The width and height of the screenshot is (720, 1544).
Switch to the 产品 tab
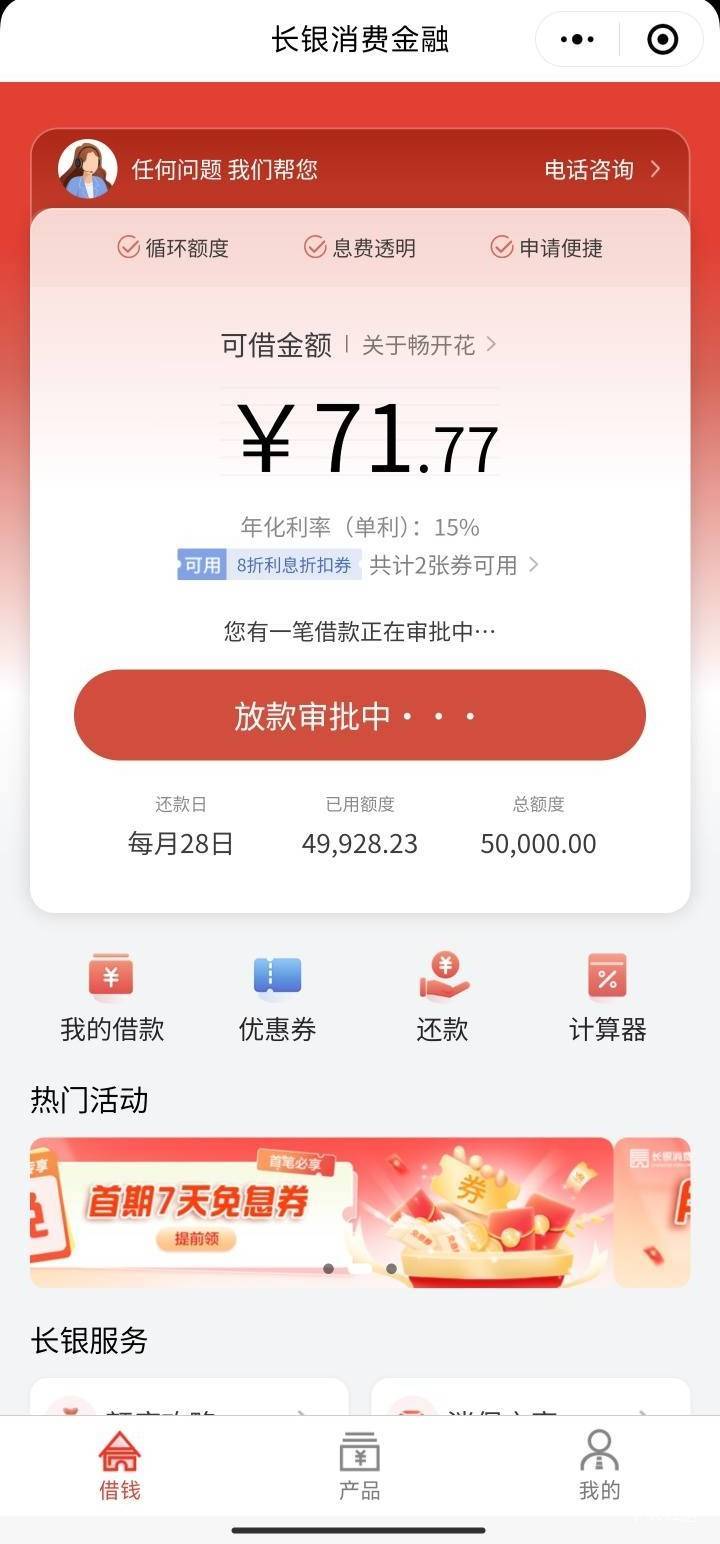pos(360,1465)
